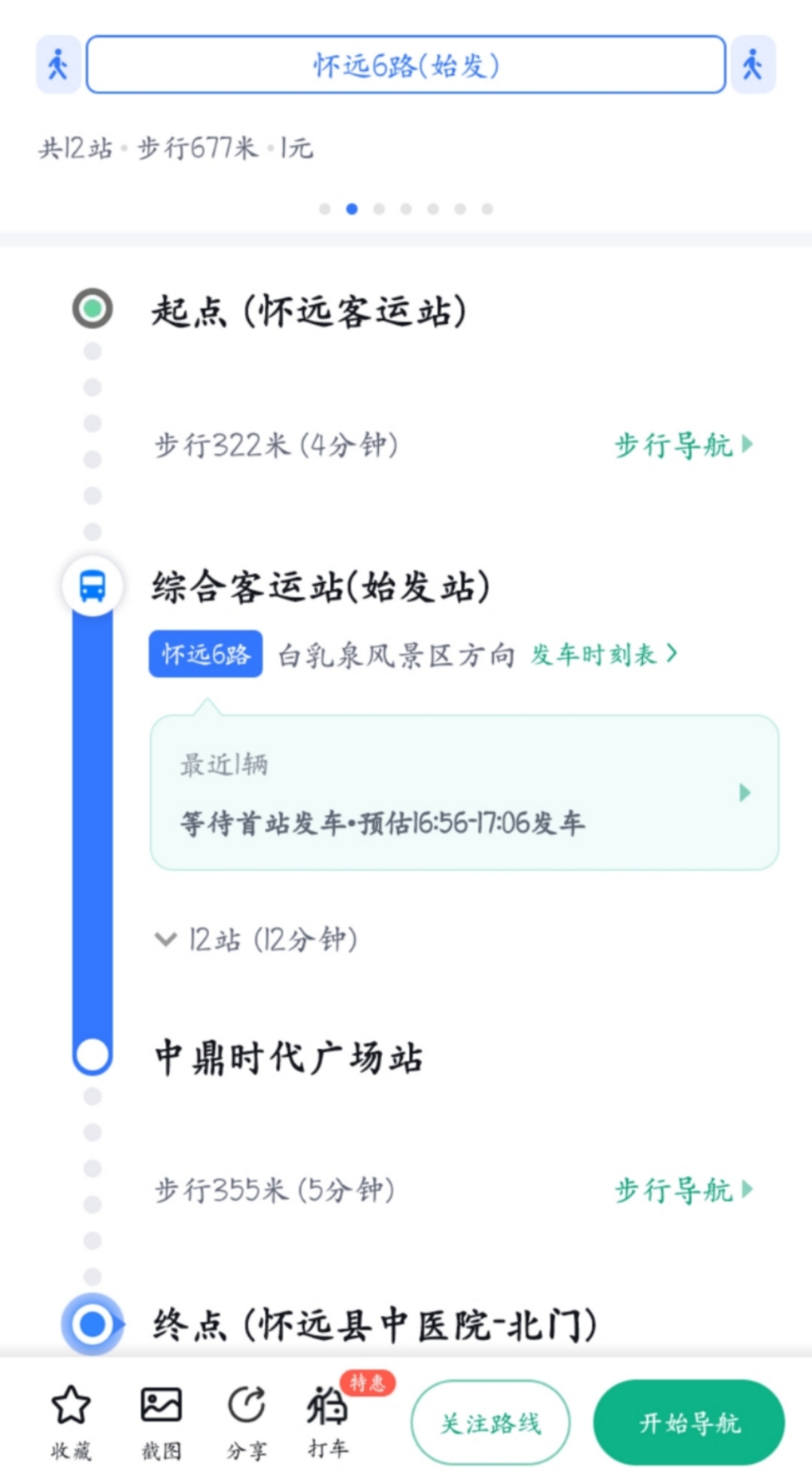812x1477 pixels.
Task: Open the 最近1辆 real-time bus card
Action: pyautogui.click(x=465, y=793)
